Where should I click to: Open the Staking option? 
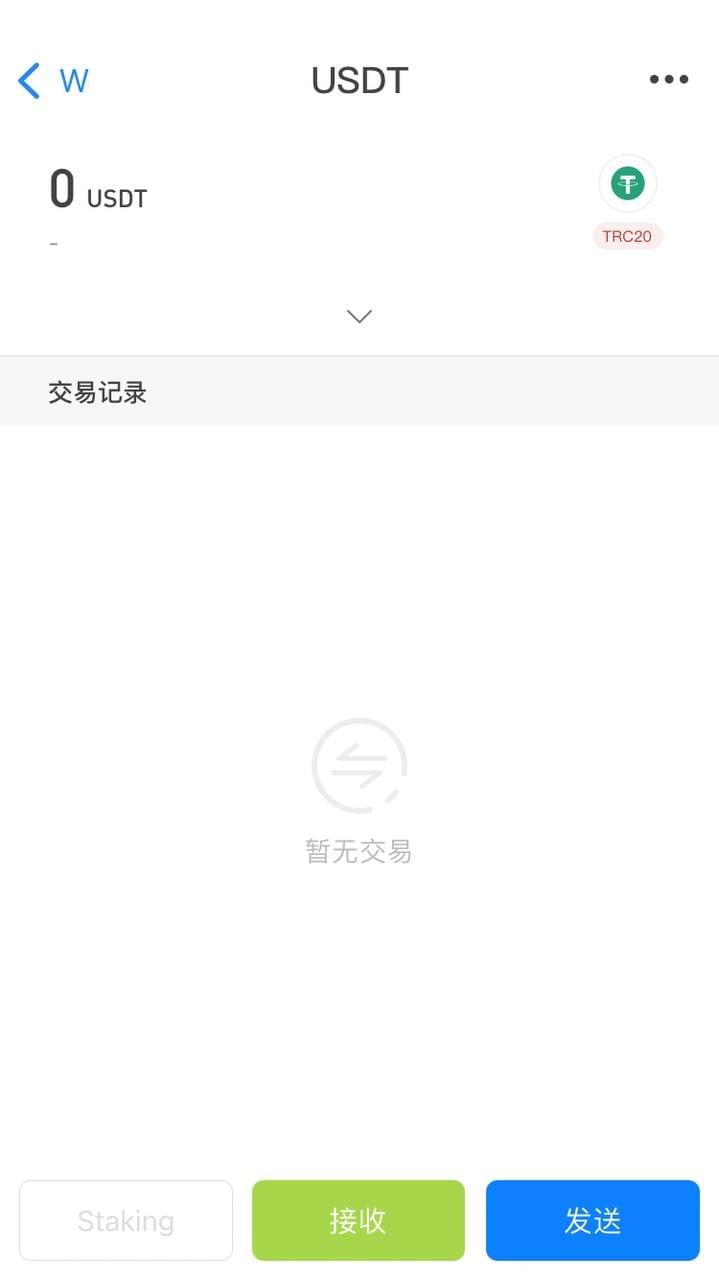coord(126,1220)
